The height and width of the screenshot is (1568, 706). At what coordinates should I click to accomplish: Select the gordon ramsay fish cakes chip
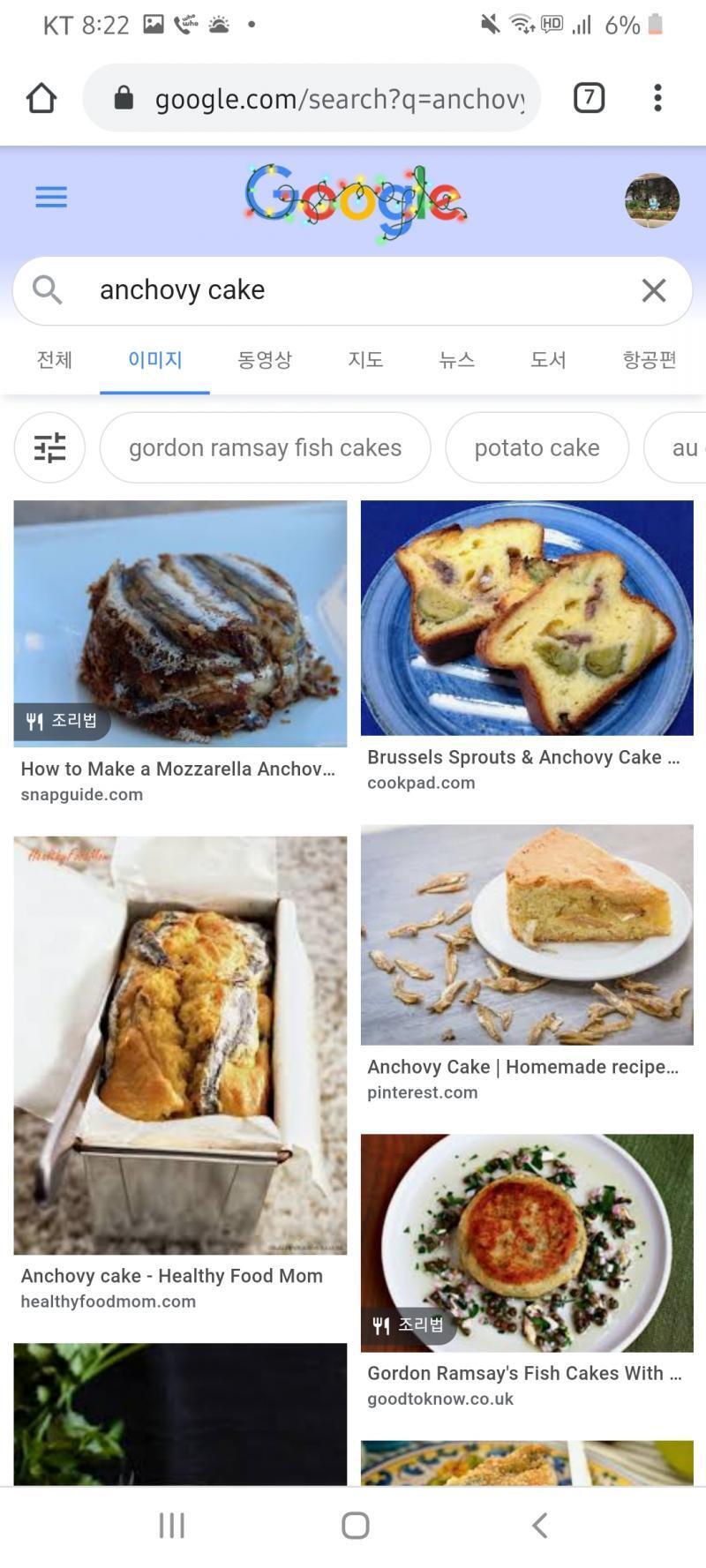(x=266, y=447)
